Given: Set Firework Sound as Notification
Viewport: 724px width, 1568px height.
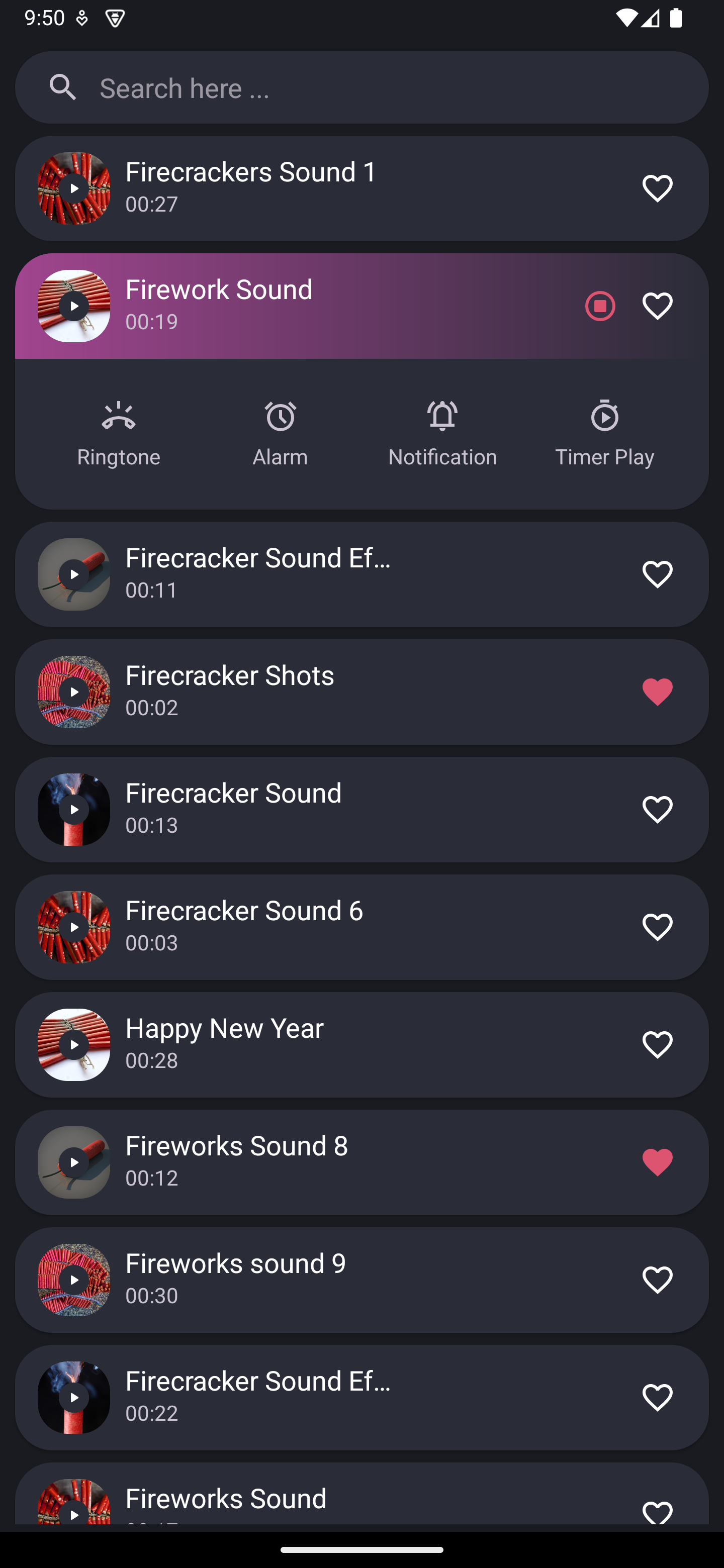Looking at the screenshot, I should [x=442, y=434].
